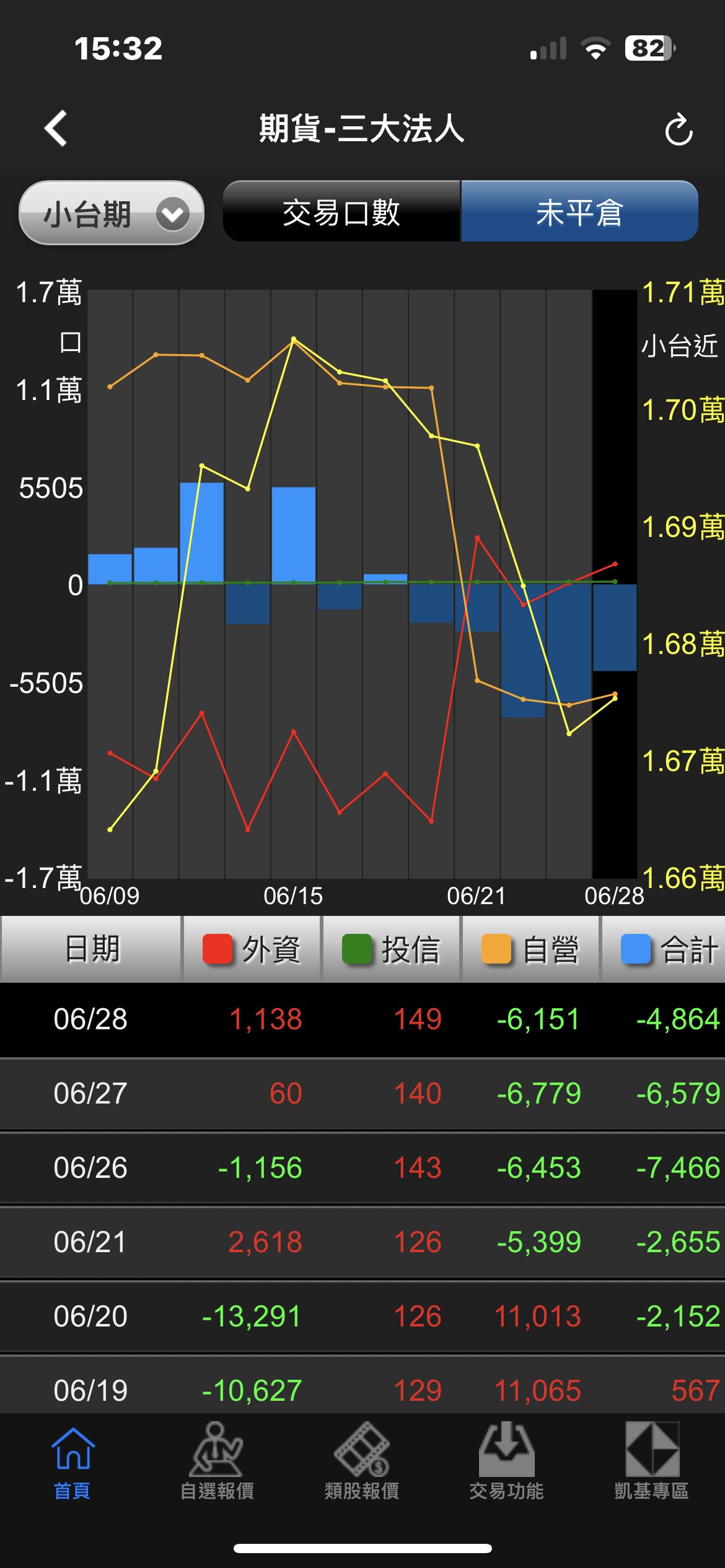Go back using the top-left arrow
Viewport: 725px width, 1568px height.
(56, 129)
